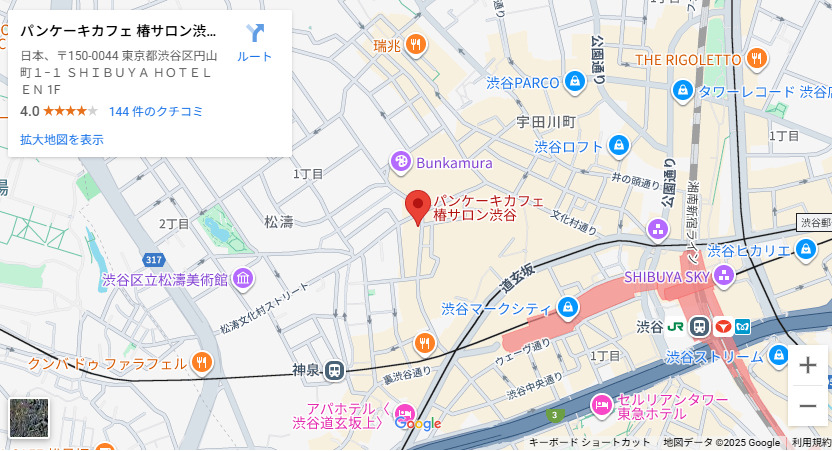Switch to the satellite imagery thumbnail
832x451 pixels.
(x=29, y=418)
